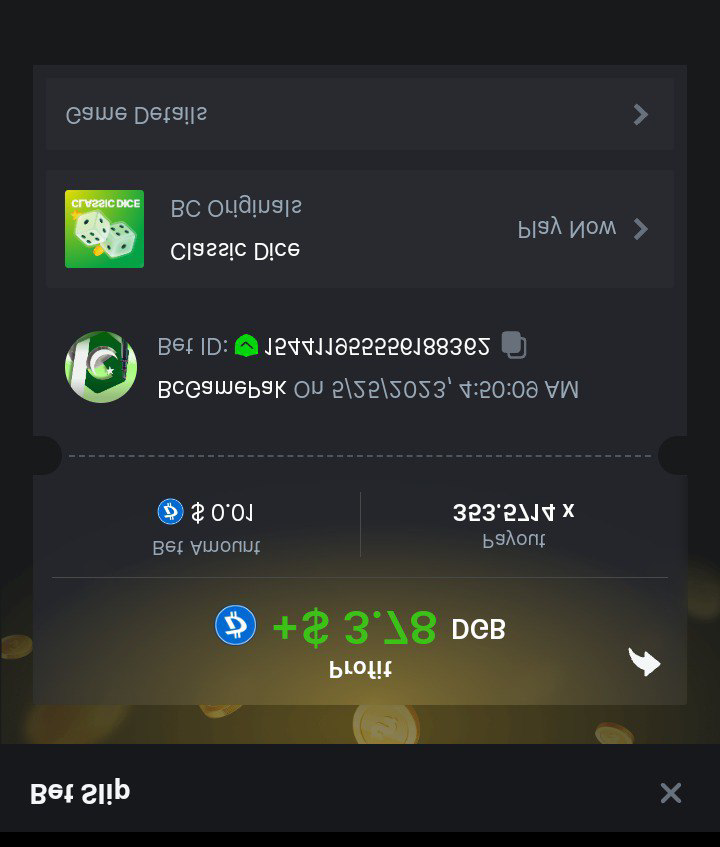
Task: Open the Game Details row
Action: [x=359, y=114]
